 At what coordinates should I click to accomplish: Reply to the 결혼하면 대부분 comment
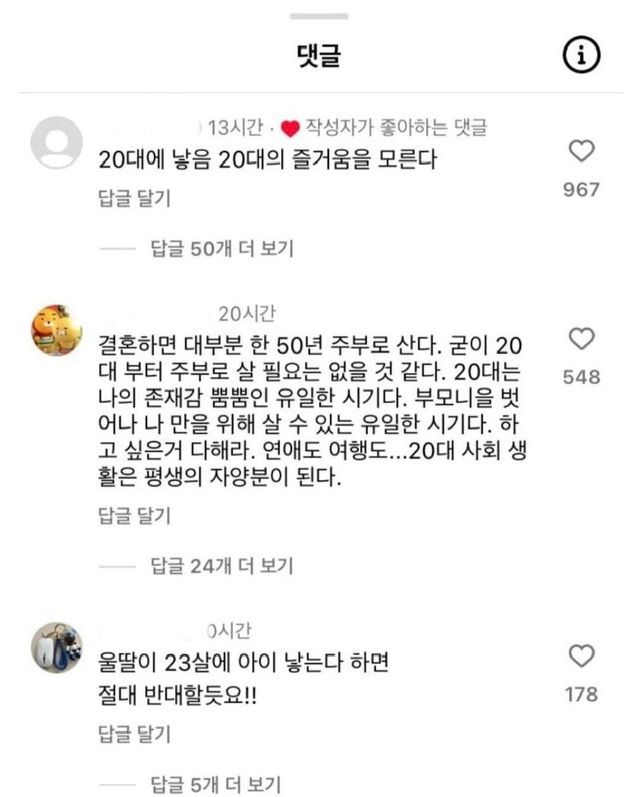[135, 516]
